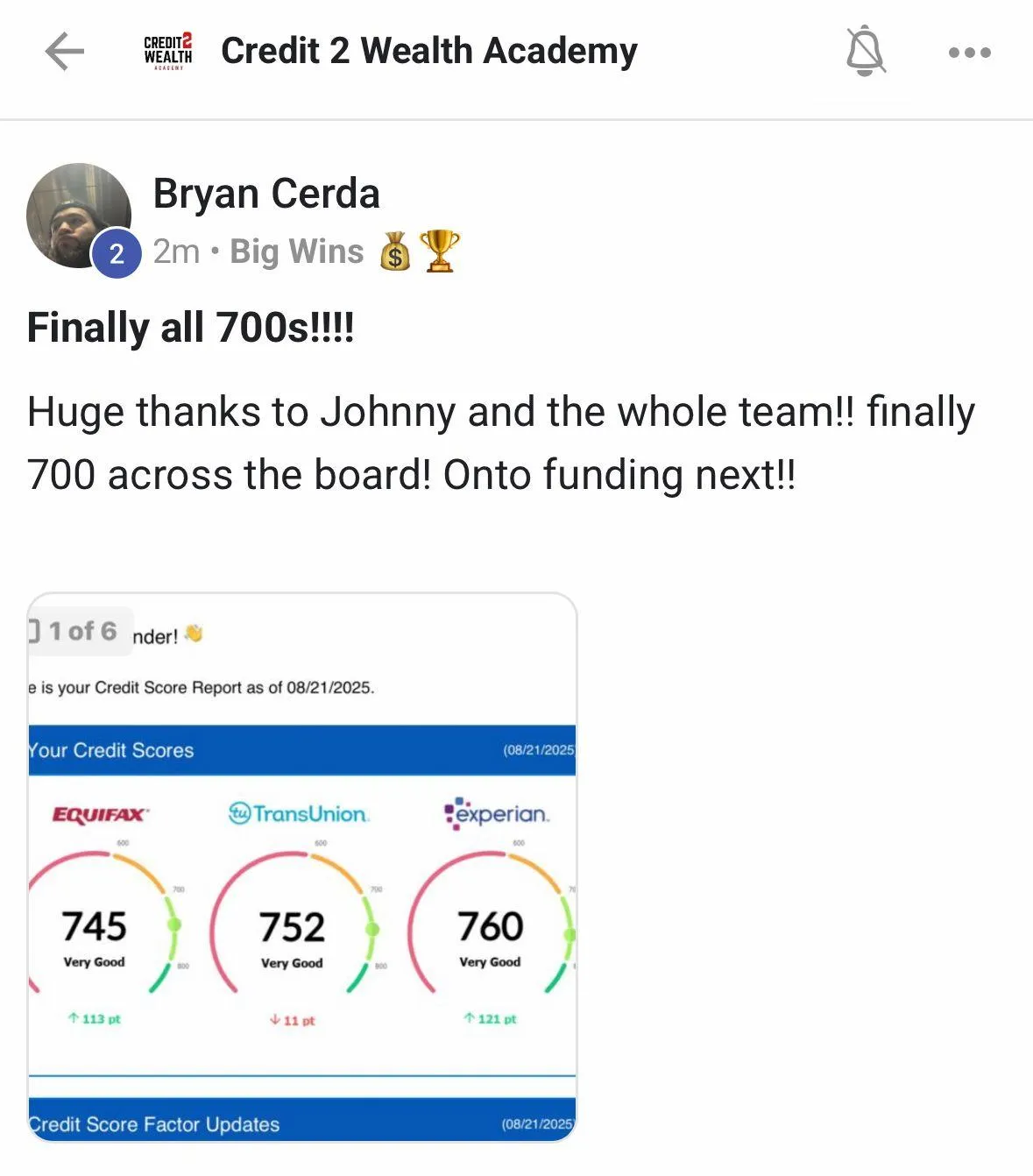Open Bryan Cerda's name link
Screen dimensions: 1033x1176
click(x=266, y=194)
